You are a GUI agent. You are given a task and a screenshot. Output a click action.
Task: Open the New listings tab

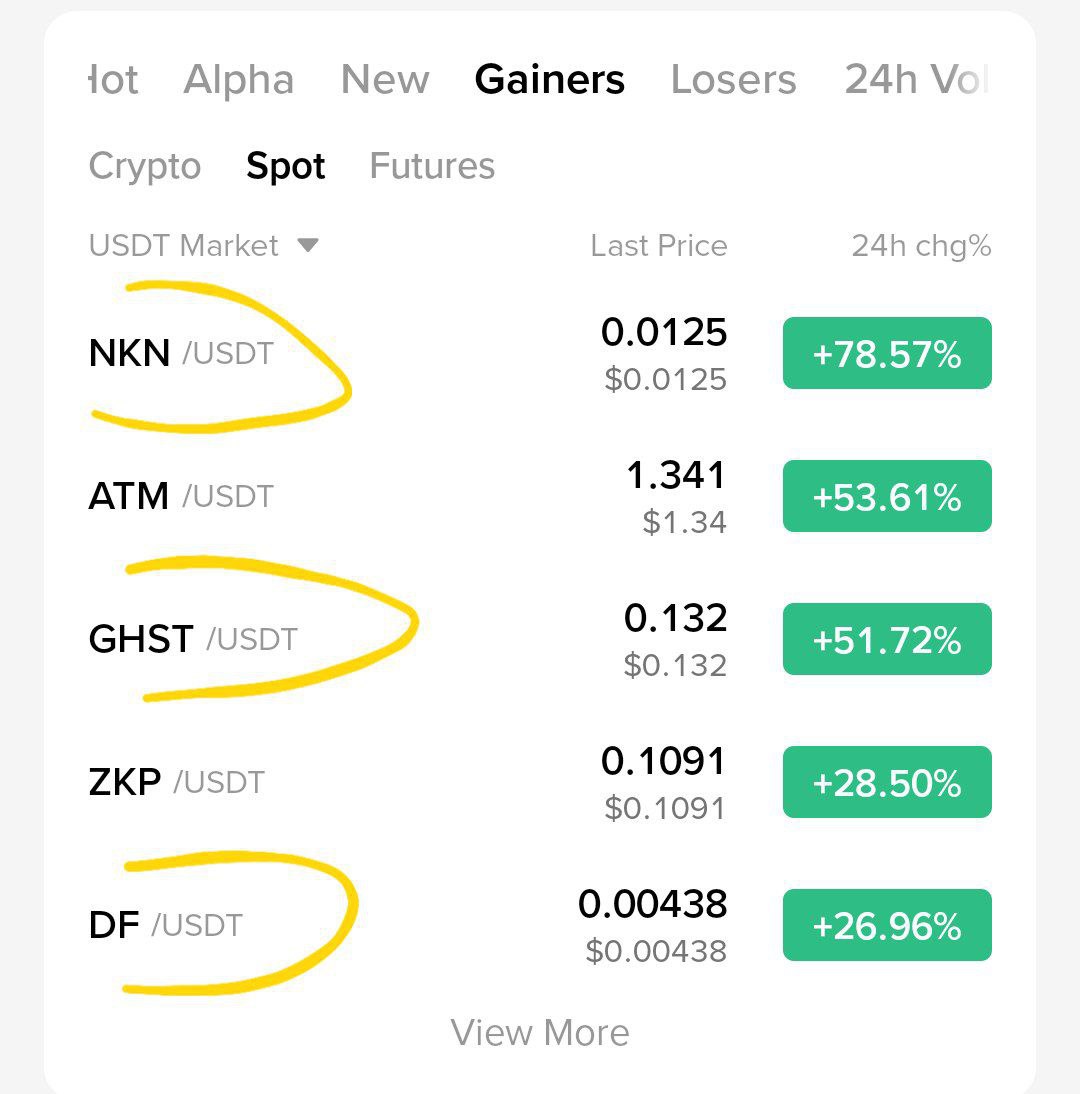[x=385, y=80]
